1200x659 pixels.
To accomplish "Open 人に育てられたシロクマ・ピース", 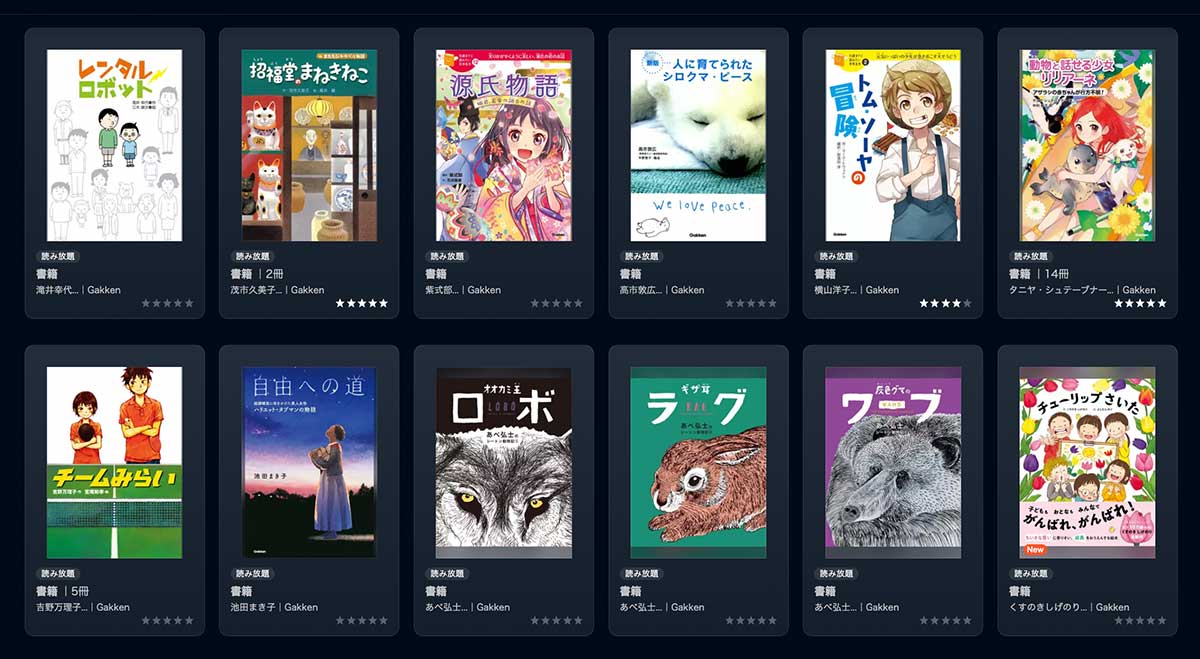I will tap(698, 145).
